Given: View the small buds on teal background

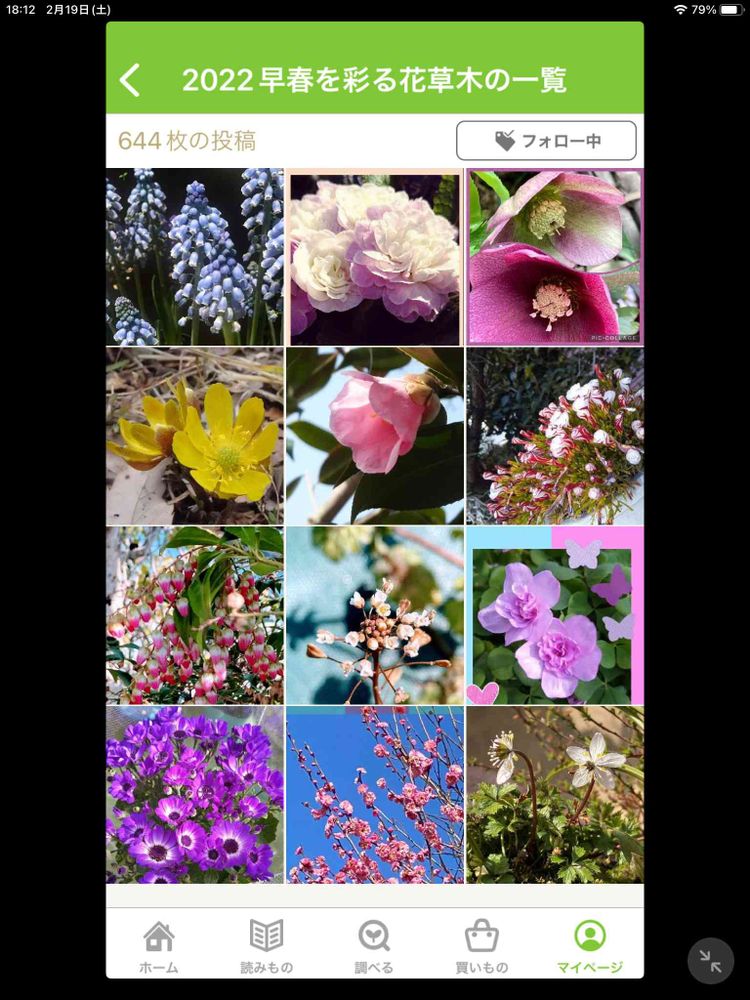Looking at the screenshot, I should click(x=375, y=615).
